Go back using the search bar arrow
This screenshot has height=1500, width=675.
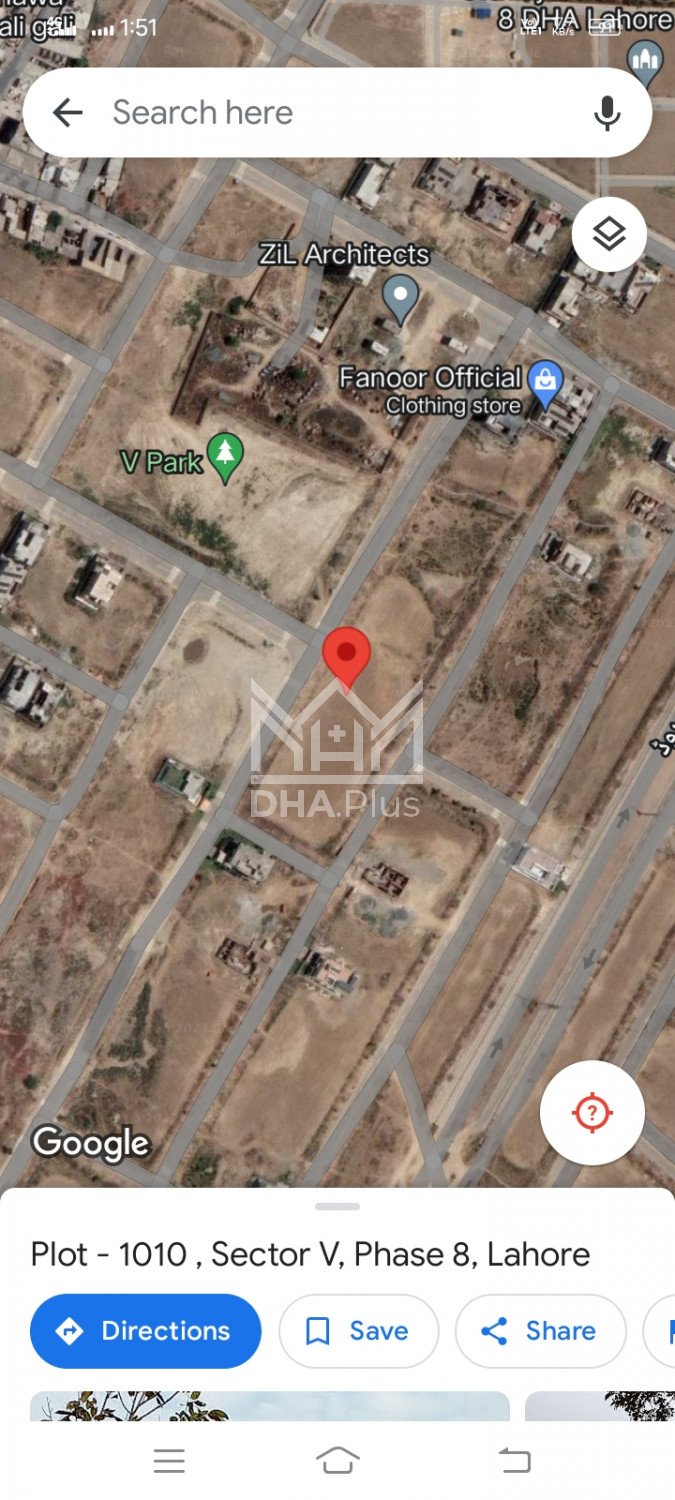point(67,113)
